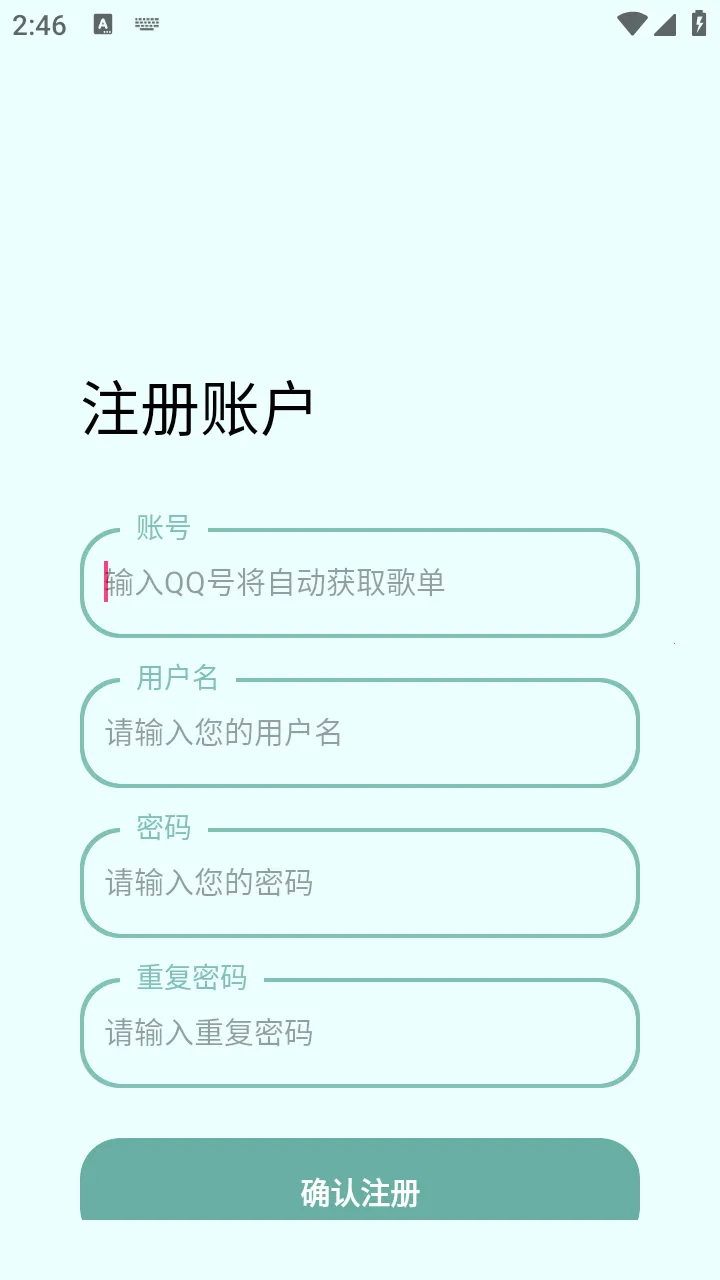Tap the Wi-Fi icon in the status bar
Screen dimensions: 720x1280
click(x=630, y=22)
